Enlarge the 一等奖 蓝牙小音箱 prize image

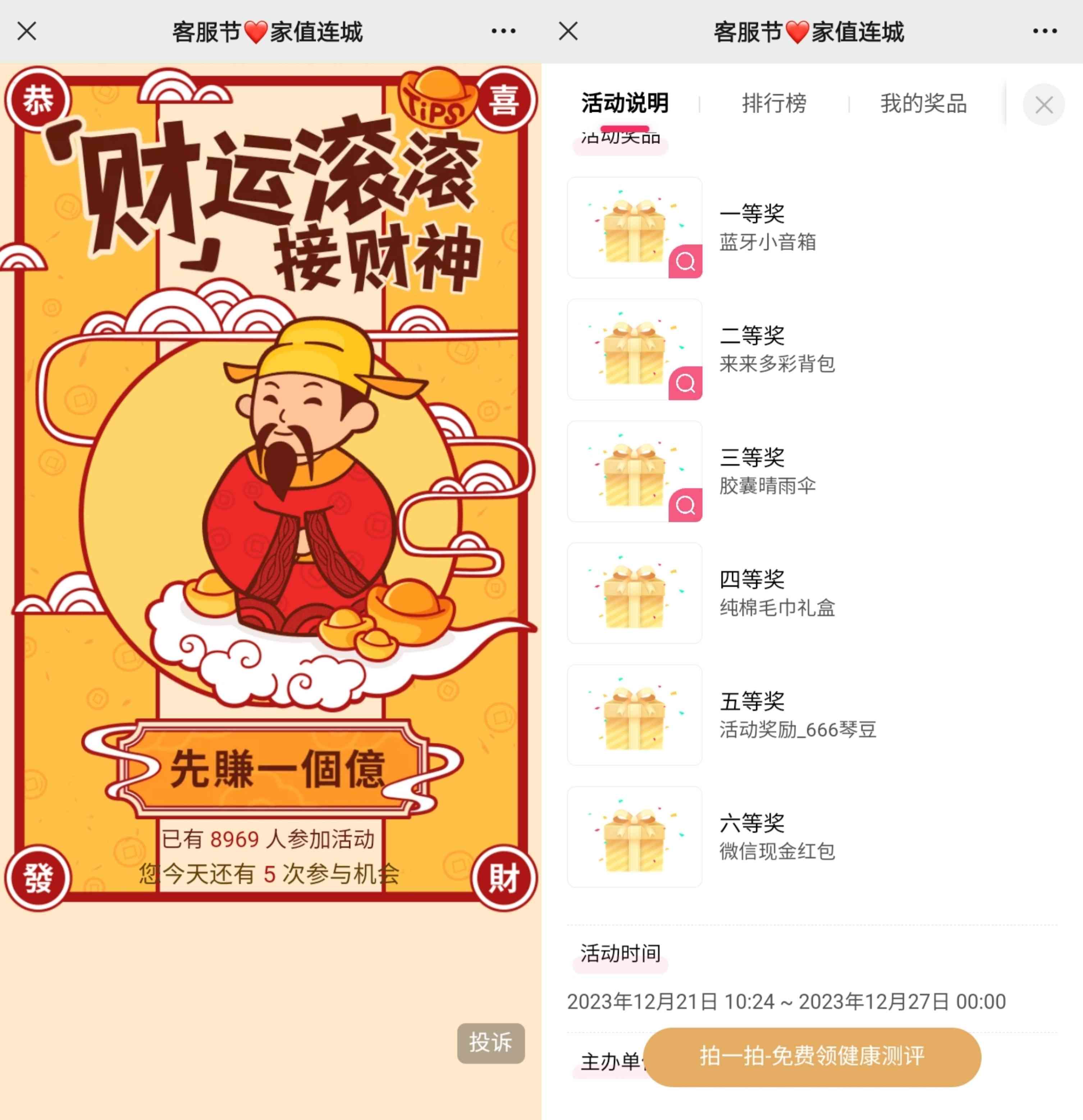(x=685, y=262)
